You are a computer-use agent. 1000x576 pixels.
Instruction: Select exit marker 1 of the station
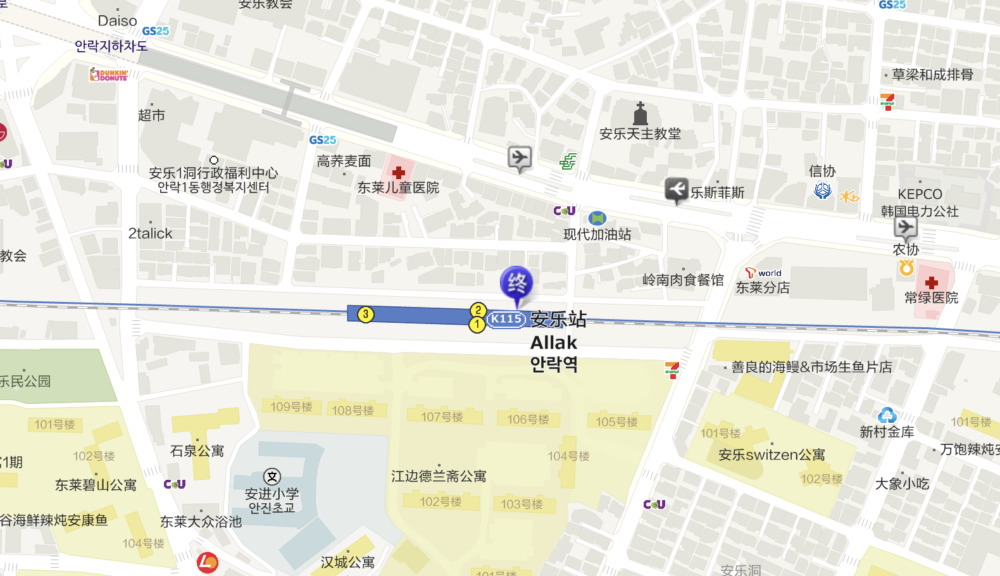click(477, 324)
